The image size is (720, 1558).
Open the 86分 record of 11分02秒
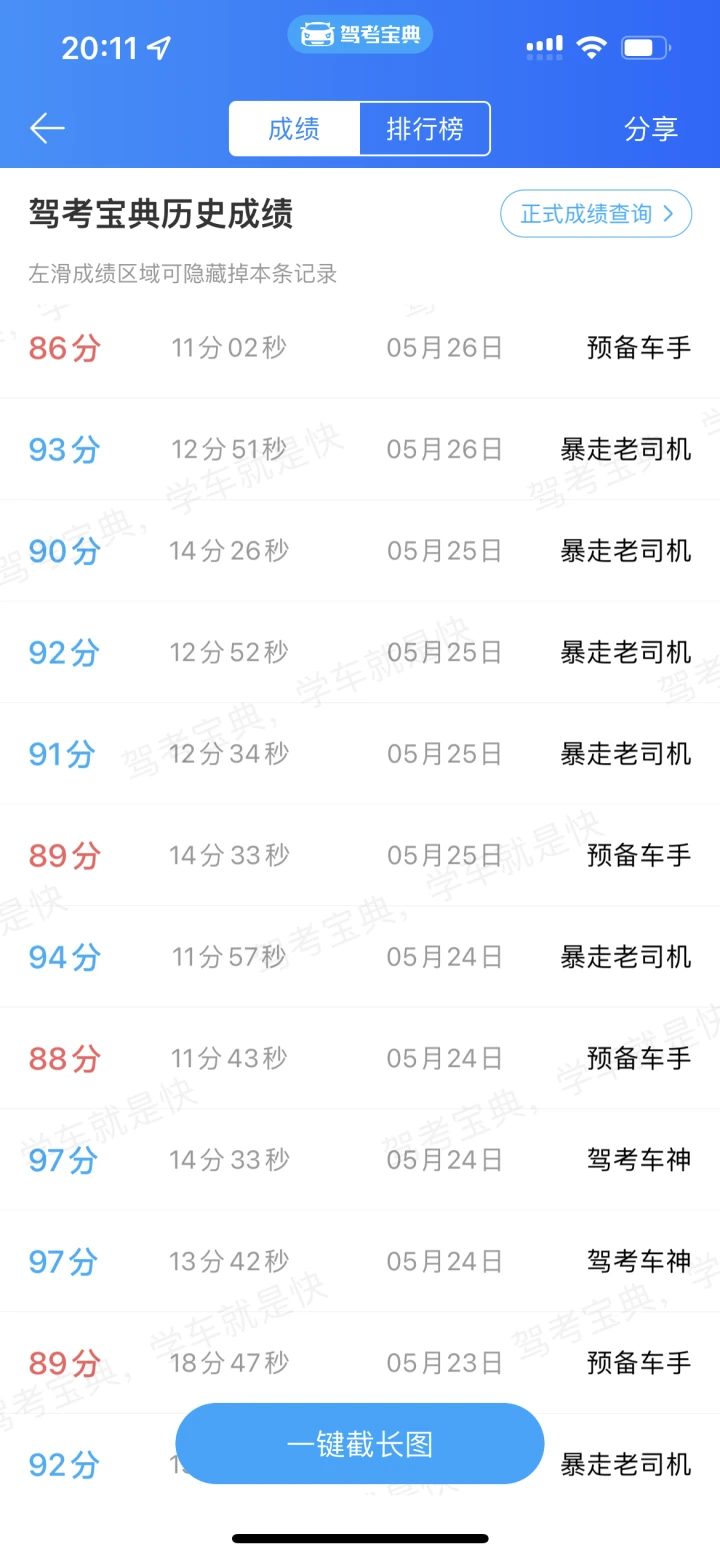360,348
